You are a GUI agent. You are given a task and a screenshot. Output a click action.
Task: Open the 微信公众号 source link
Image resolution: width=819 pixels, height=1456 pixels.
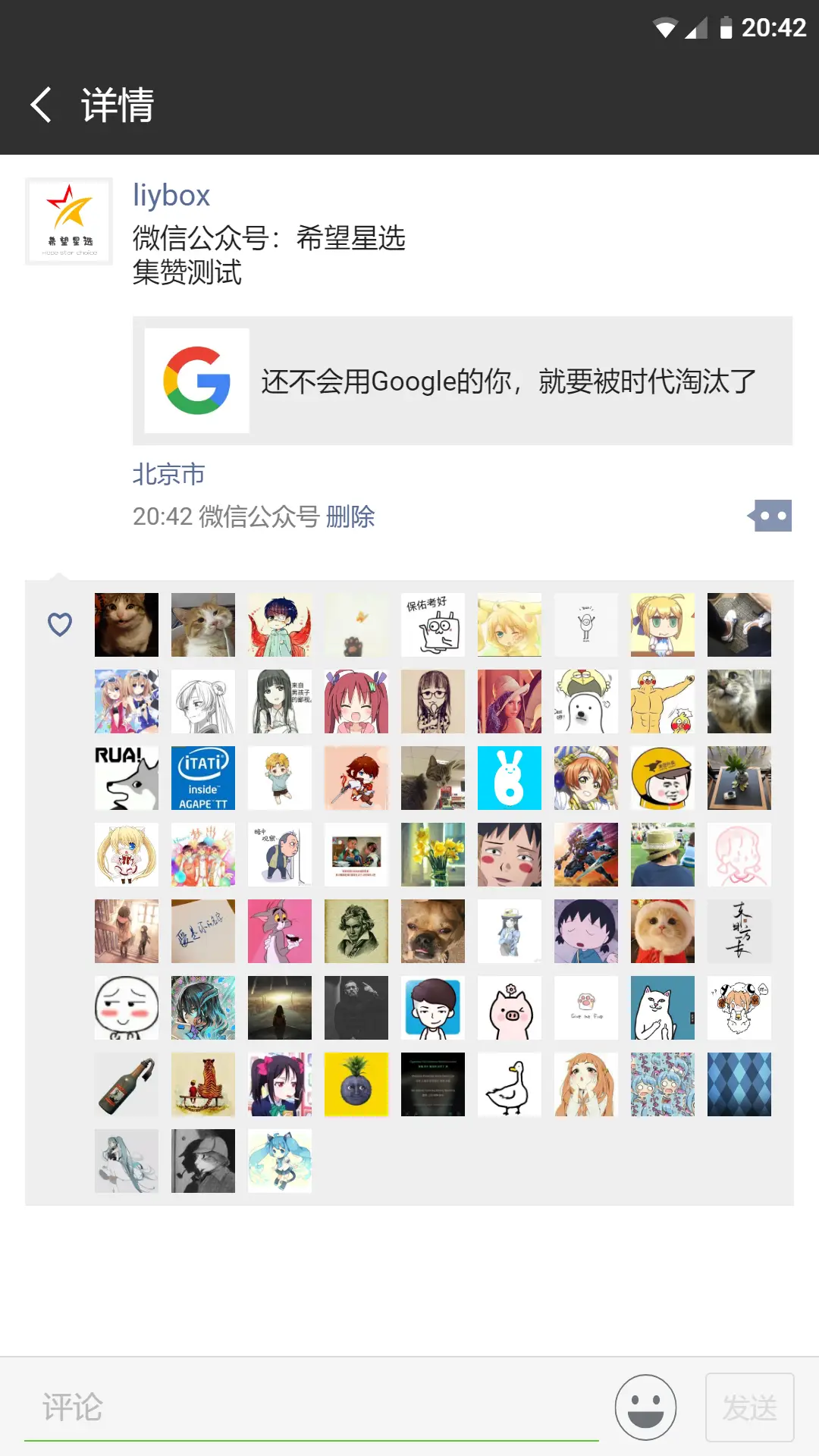click(259, 516)
